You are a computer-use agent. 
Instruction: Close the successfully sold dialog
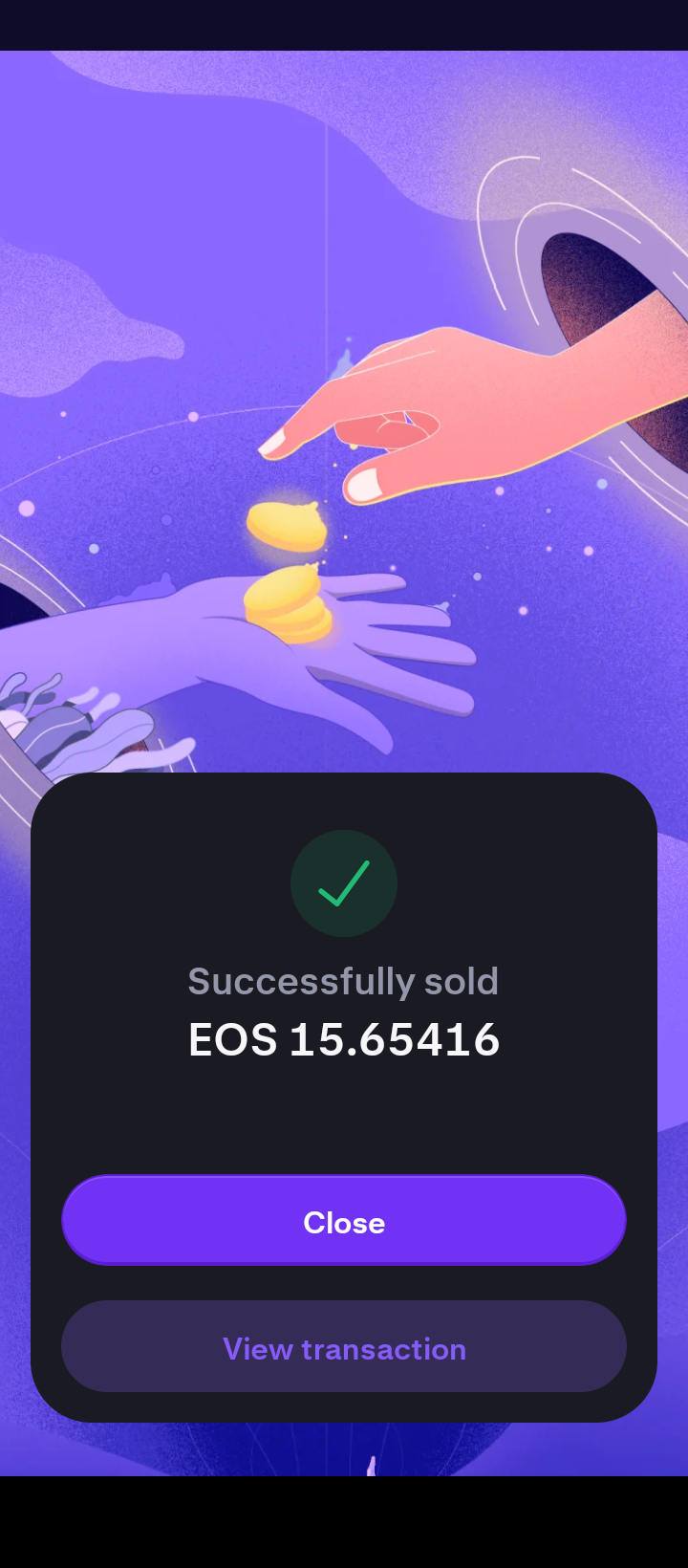344,1221
